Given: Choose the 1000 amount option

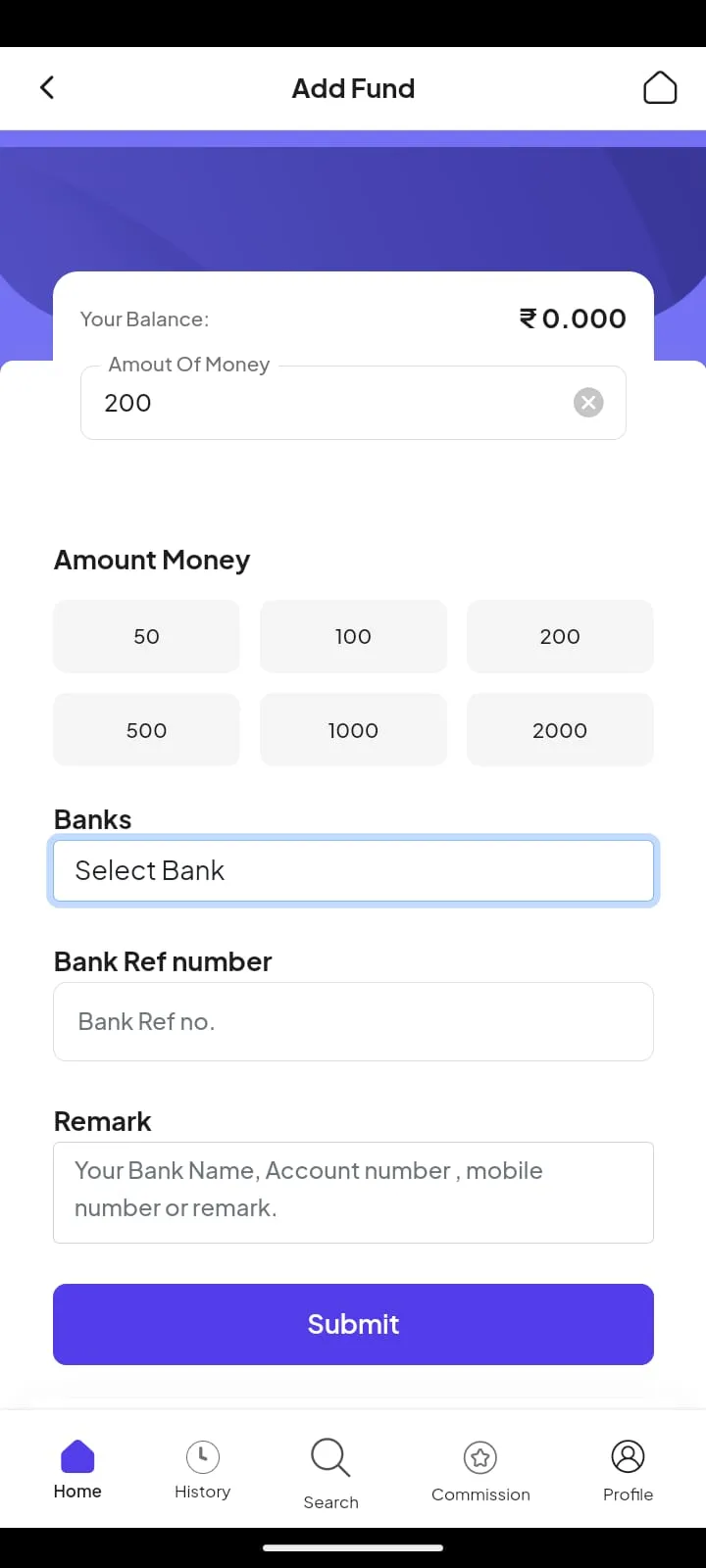Looking at the screenshot, I should click(x=353, y=729).
